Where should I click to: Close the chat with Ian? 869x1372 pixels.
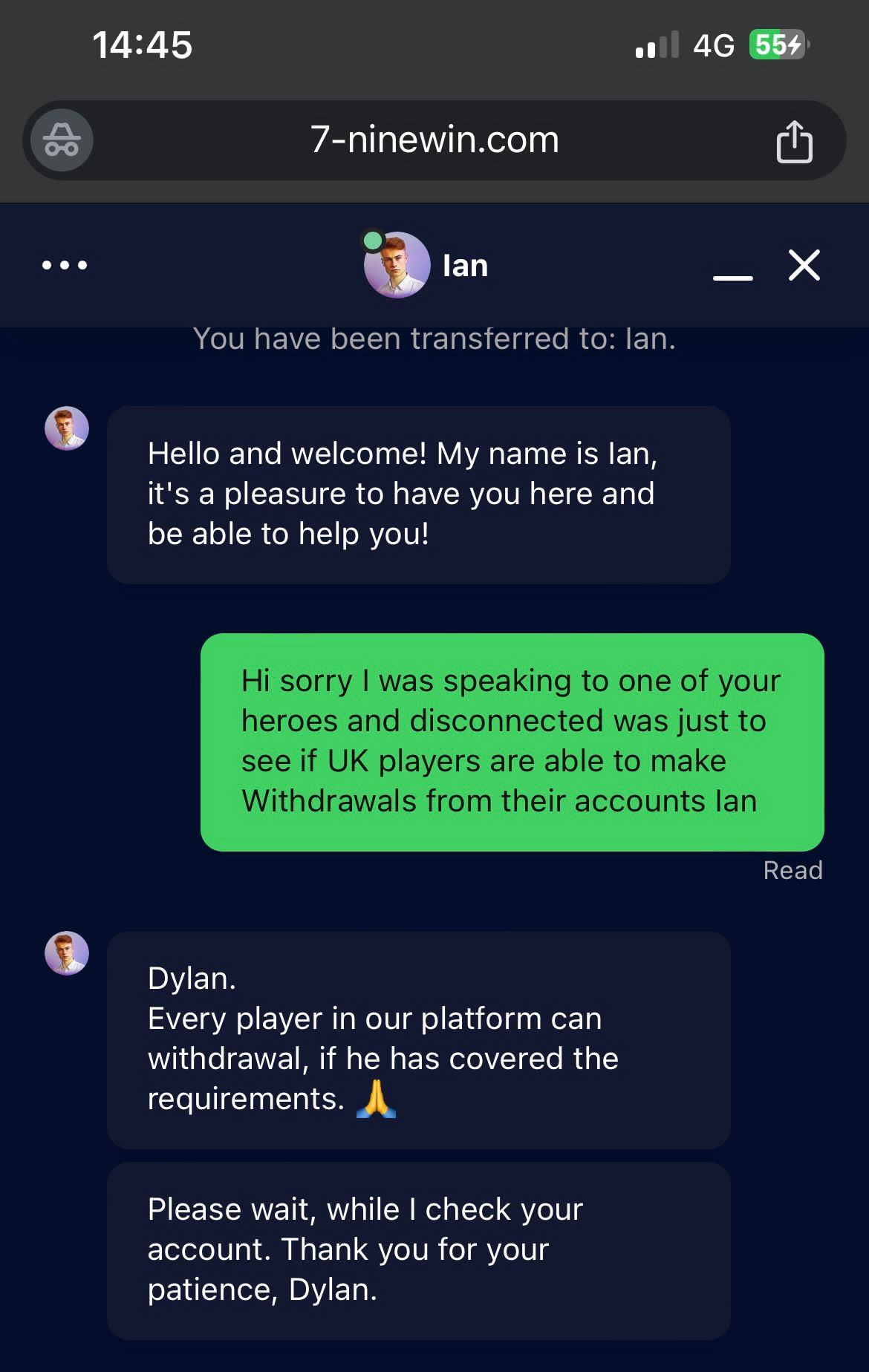[804, 265]
